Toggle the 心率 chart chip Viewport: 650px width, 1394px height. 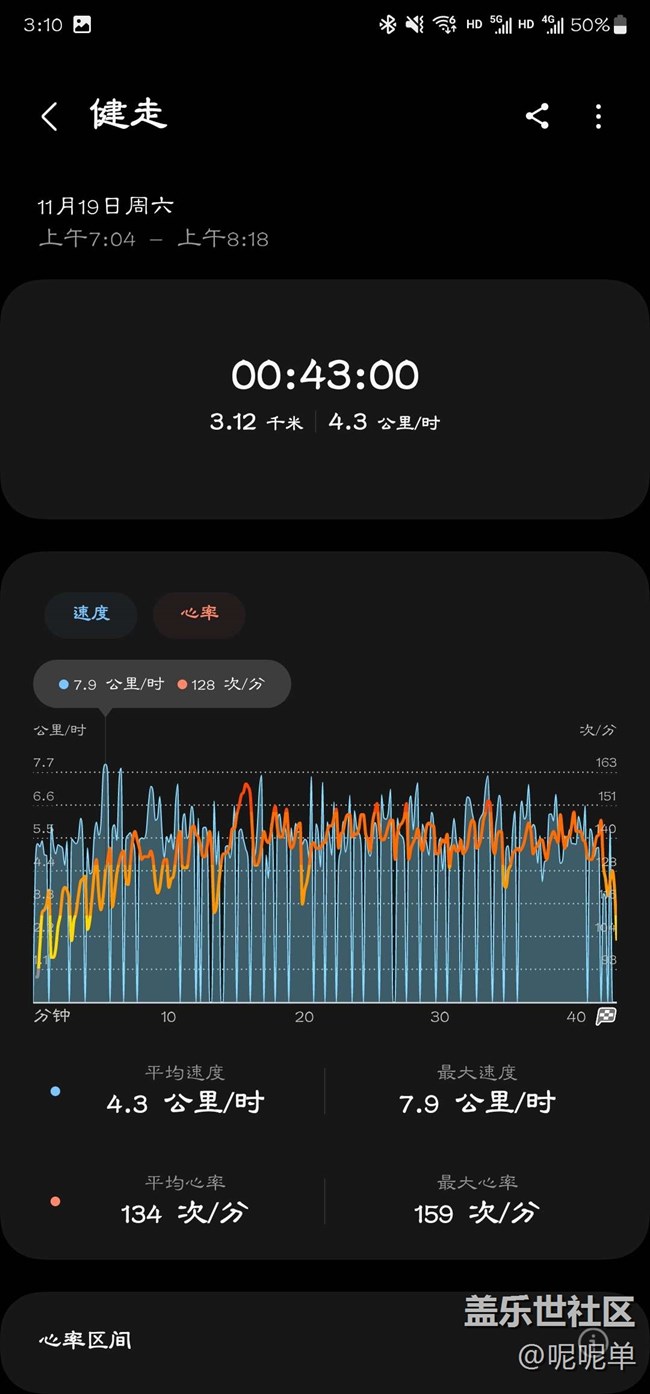tap(199, 613)
